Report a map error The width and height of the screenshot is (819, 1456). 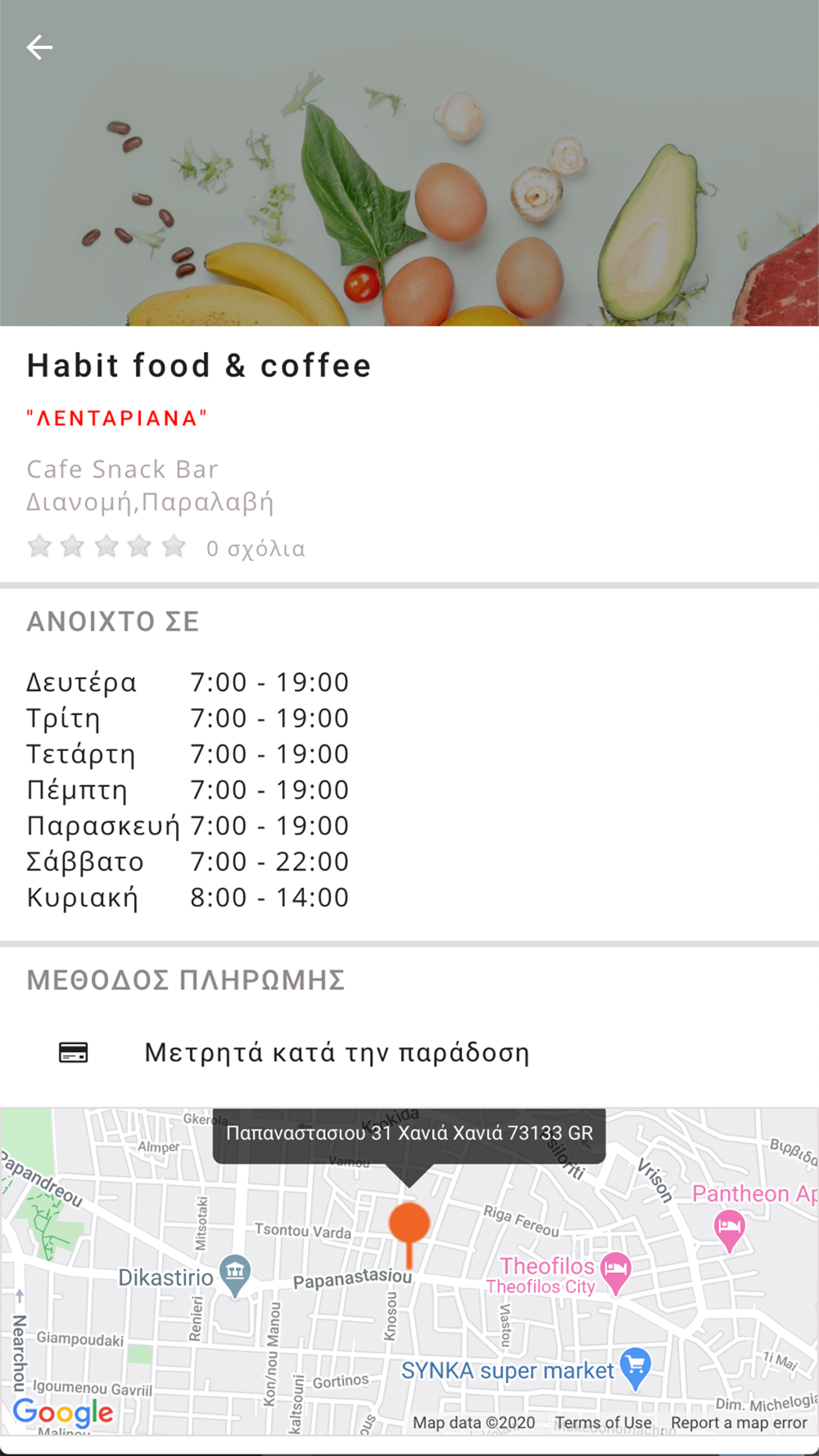click(x=739, y=1422)
